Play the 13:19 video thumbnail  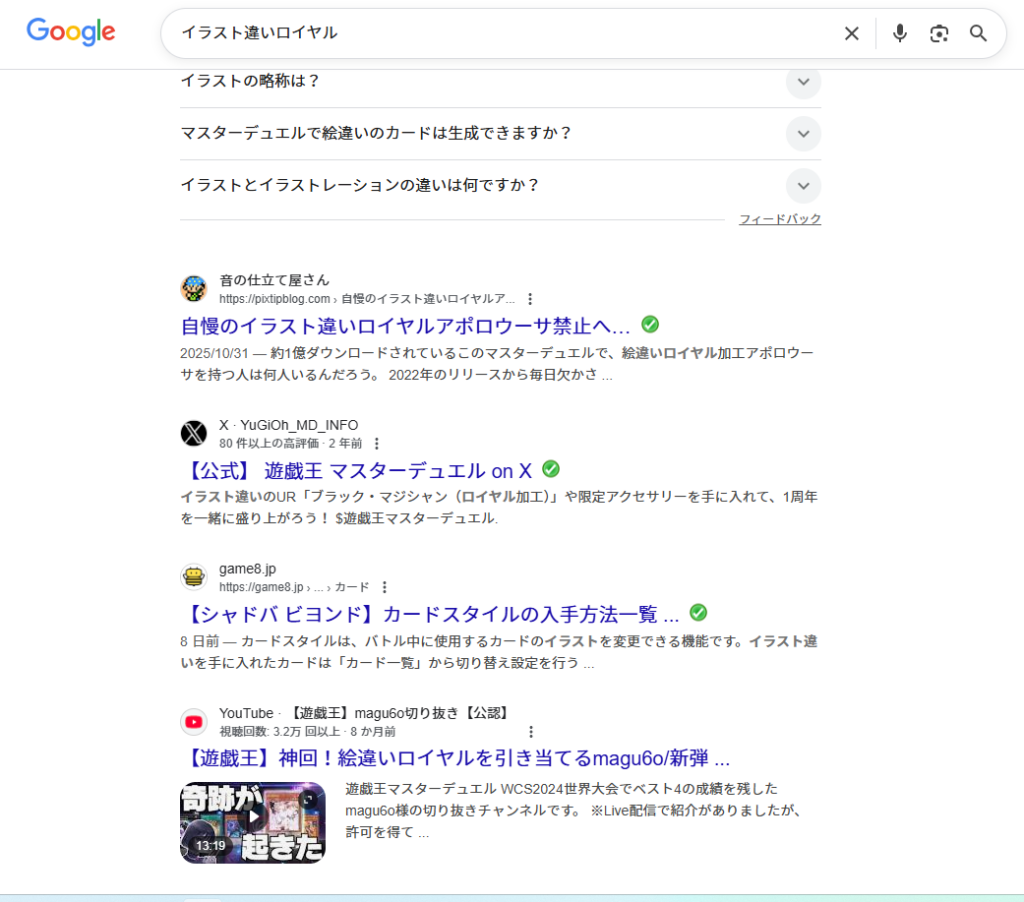coord(252,822)
